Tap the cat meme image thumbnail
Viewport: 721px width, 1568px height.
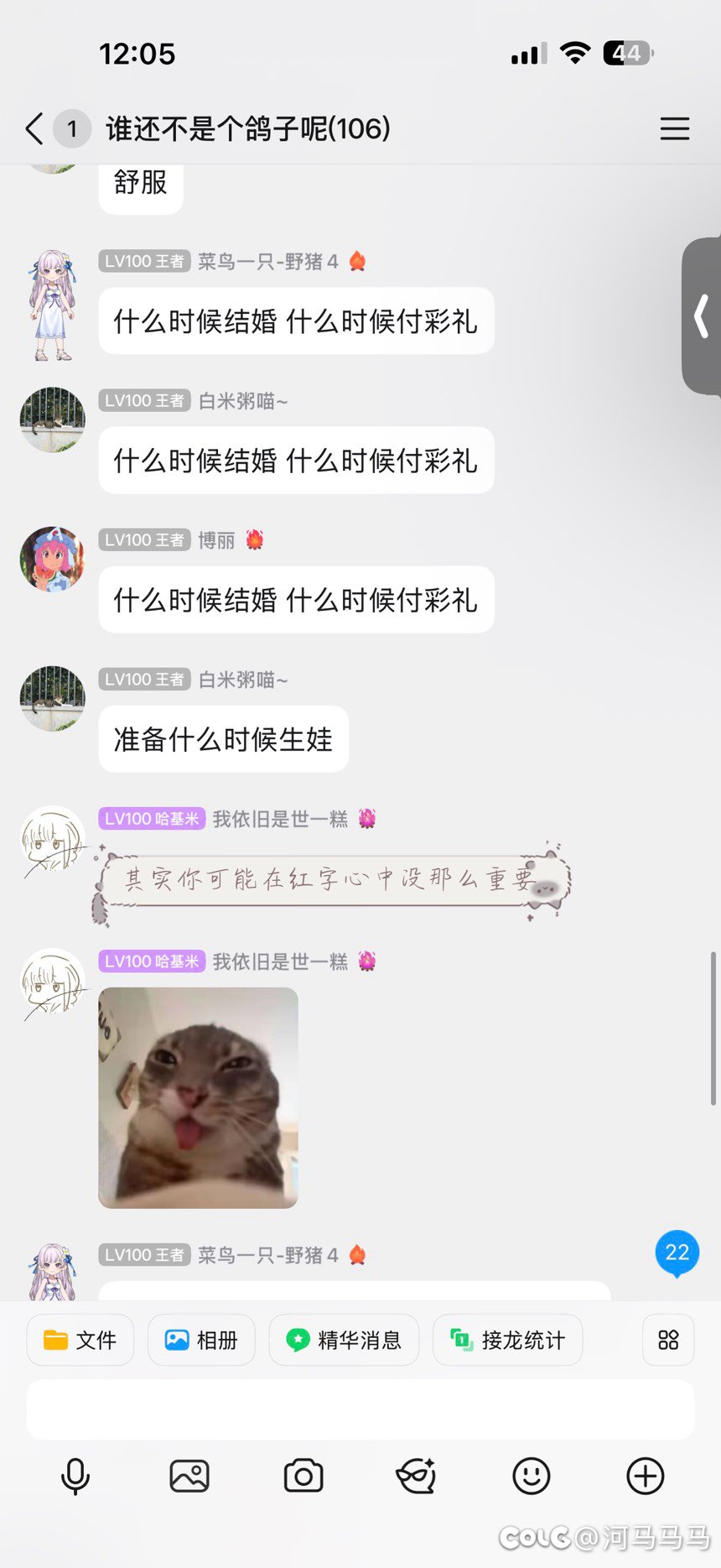(198, 1097)
